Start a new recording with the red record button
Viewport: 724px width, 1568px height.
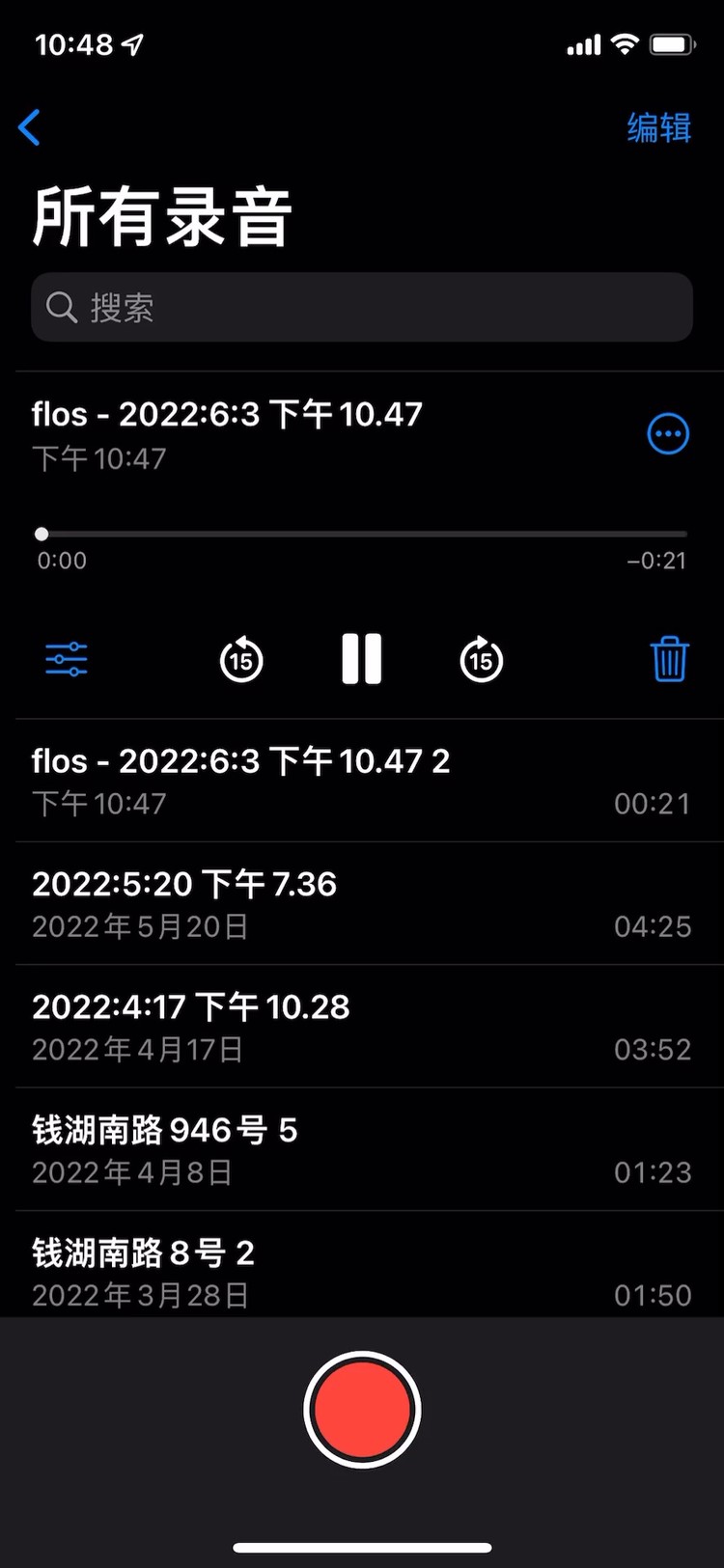coord(362,1409)
